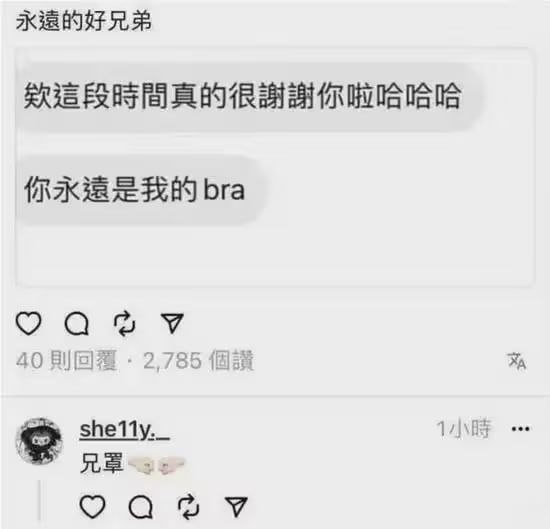Open the embedded chat screenshot image
The width and height of the screenshot is (550, 529).
[x=275, y=167]
